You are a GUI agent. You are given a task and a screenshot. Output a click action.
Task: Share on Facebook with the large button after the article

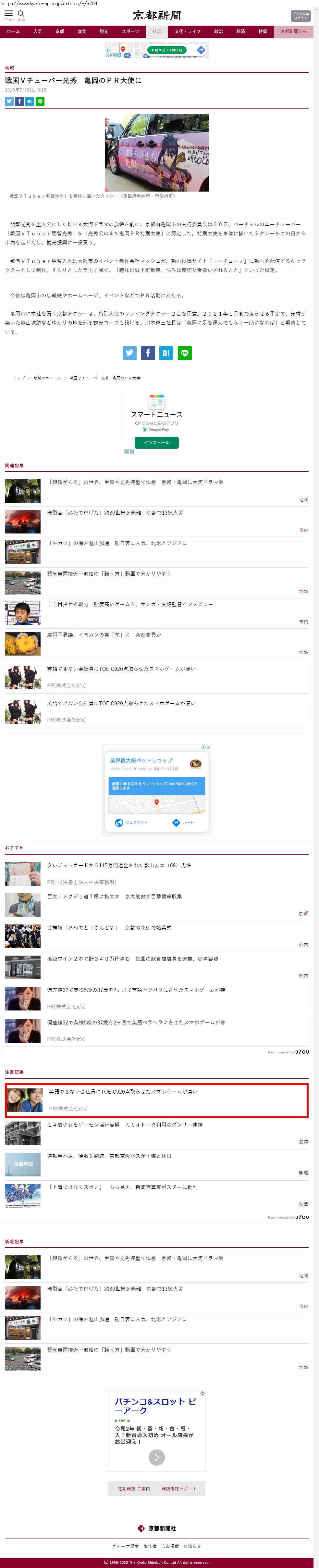click(x=148, y=352)
